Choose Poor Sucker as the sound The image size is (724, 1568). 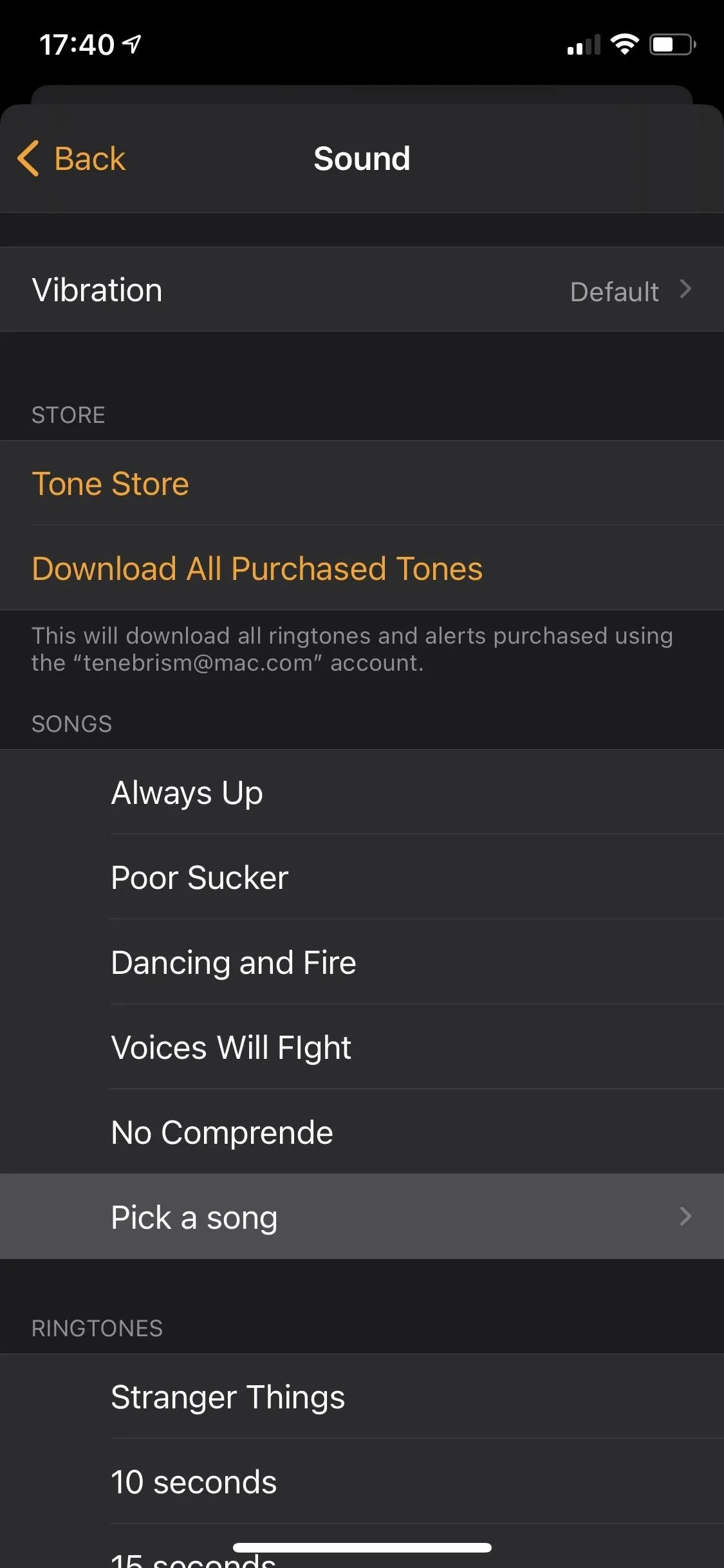click(362, 877)
